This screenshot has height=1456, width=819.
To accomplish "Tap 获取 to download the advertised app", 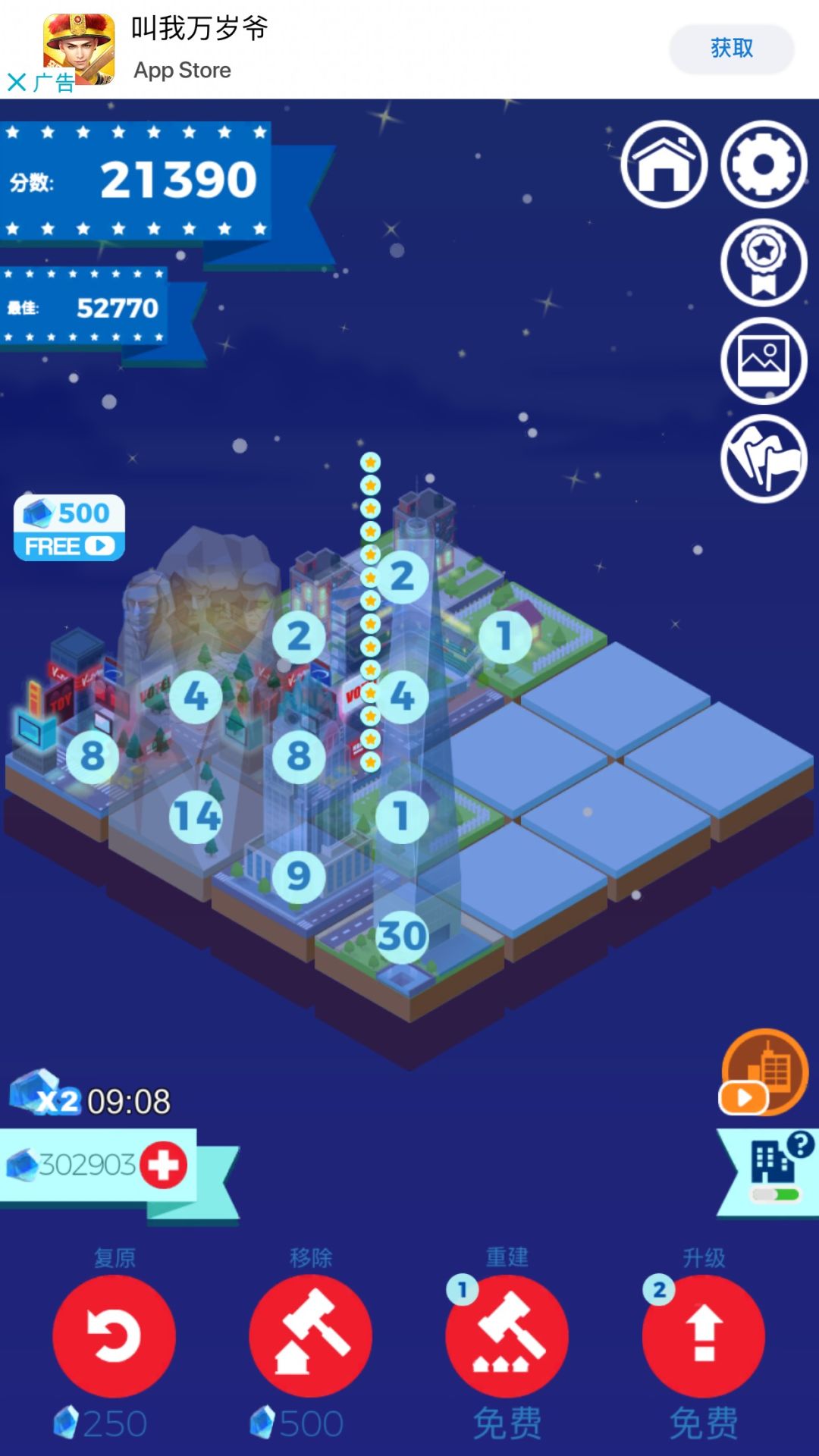I will [730, 48].
